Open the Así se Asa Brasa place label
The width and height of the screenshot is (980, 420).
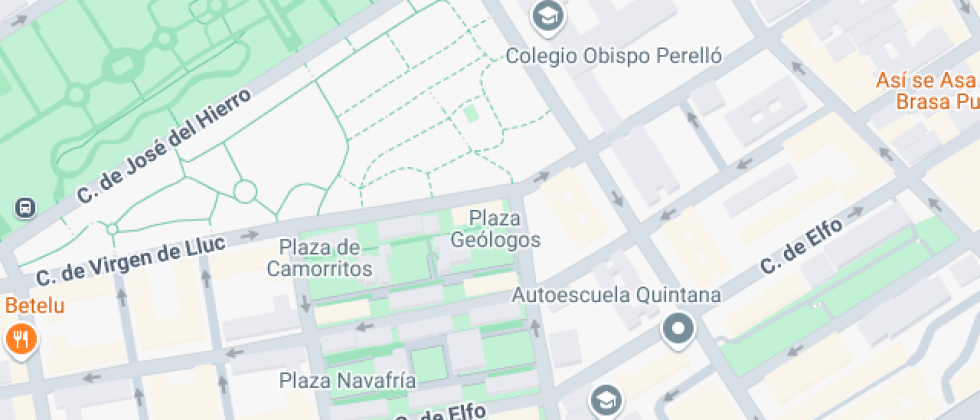click(x=926, y=91)
